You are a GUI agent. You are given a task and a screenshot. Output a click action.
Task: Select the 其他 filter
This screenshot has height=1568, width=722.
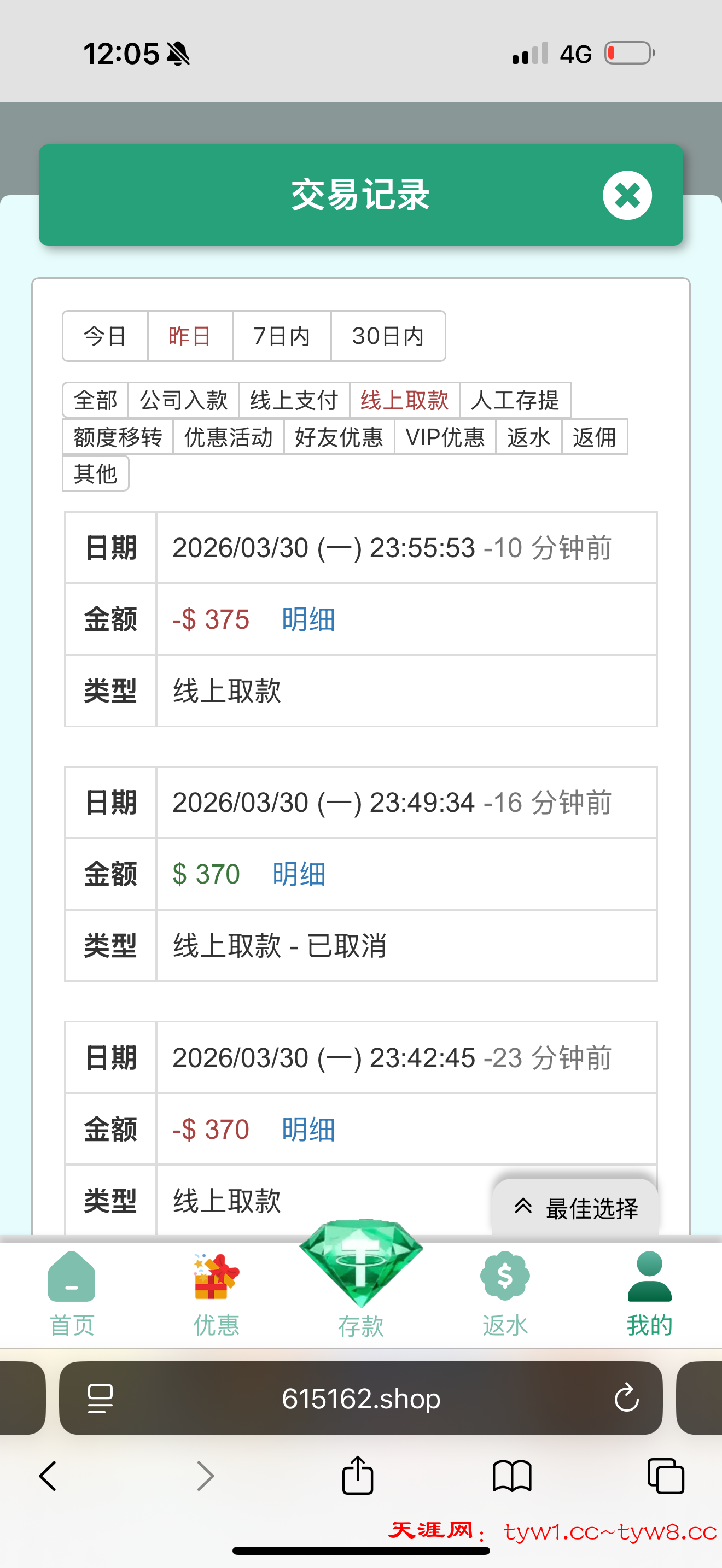(x=96, y=473)
